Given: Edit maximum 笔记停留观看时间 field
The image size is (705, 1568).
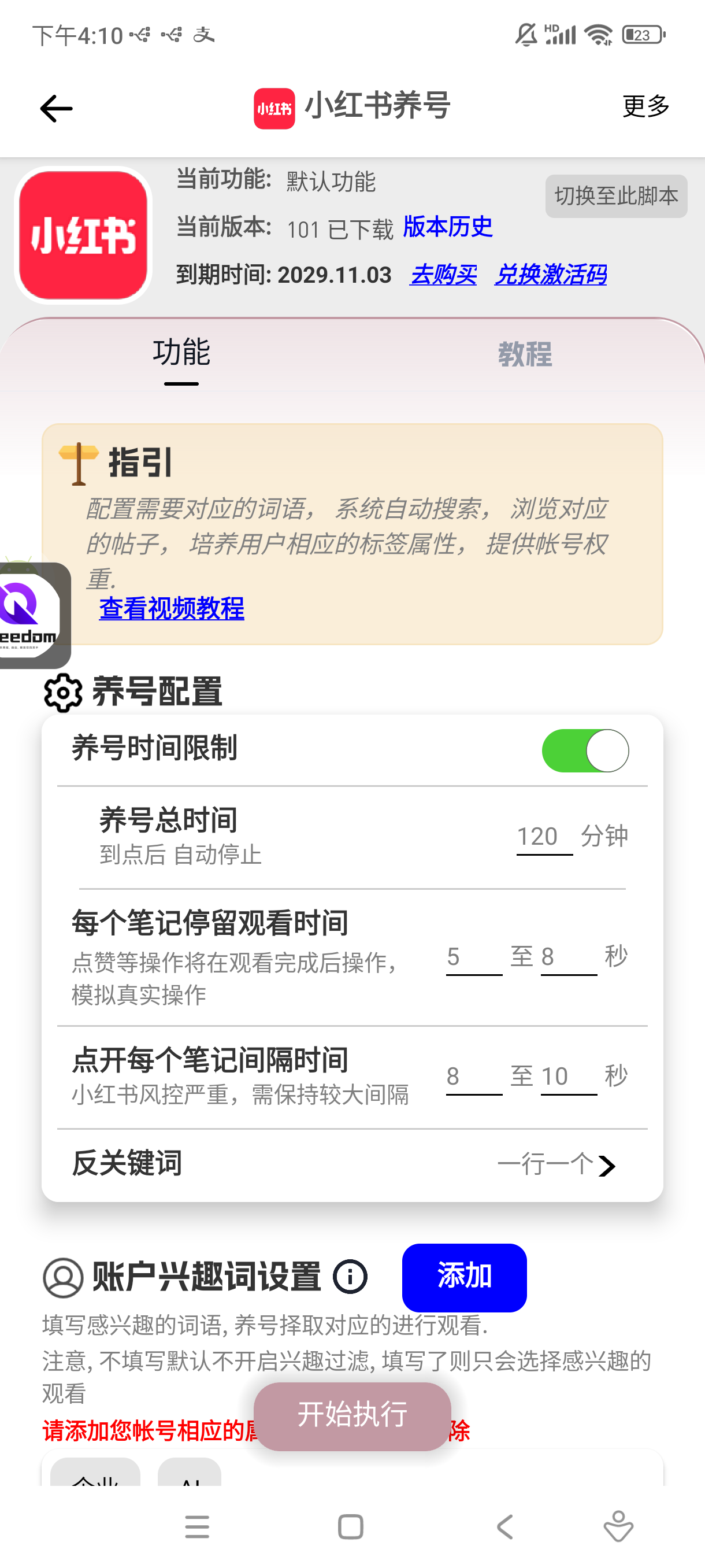Looking at the screenshot, I should (x=567, y=957).
